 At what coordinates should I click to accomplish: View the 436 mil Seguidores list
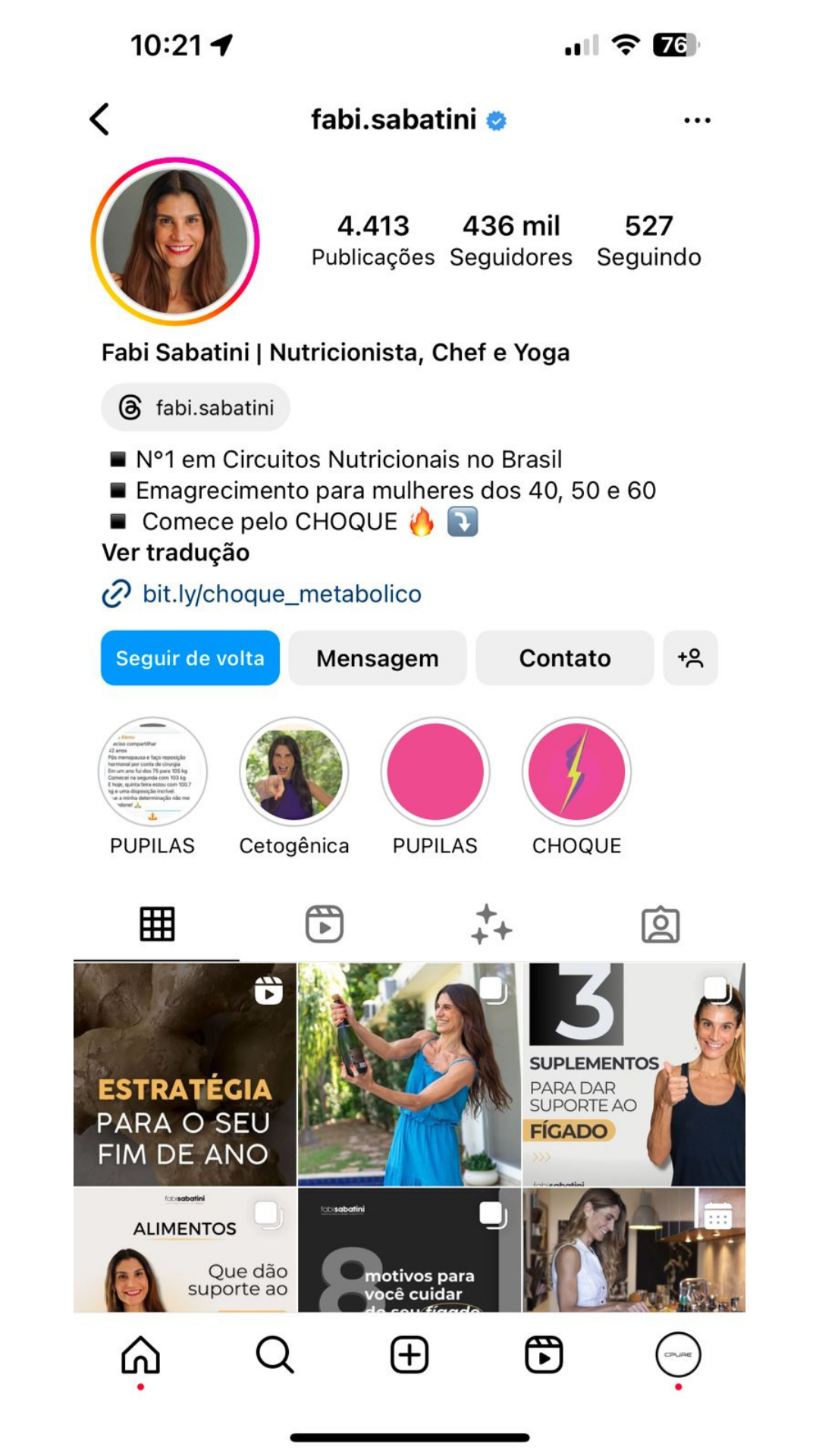pyautogui.click(x=510, y=240)
